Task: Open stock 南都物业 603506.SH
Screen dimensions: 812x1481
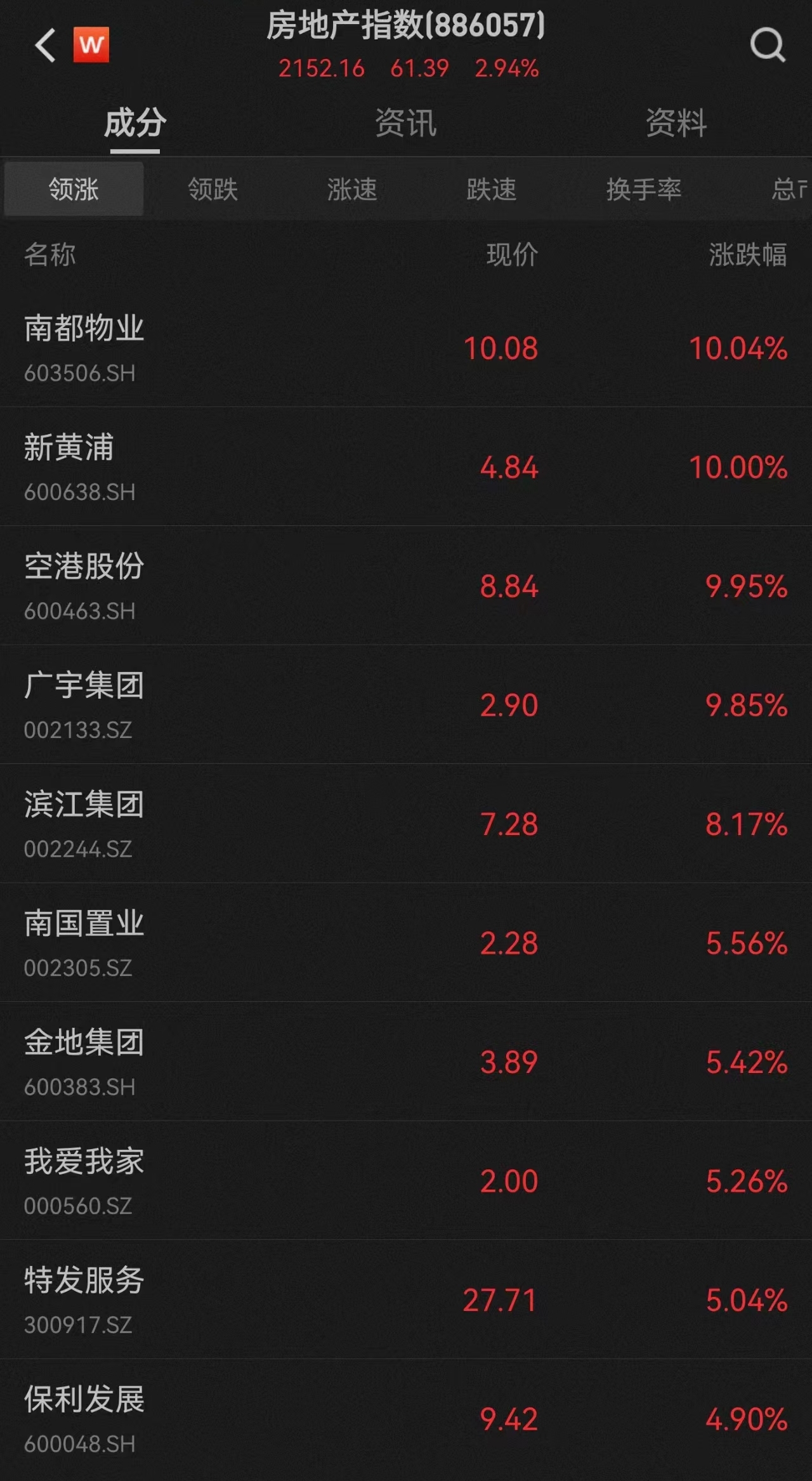Action: (x=406, y=348)
